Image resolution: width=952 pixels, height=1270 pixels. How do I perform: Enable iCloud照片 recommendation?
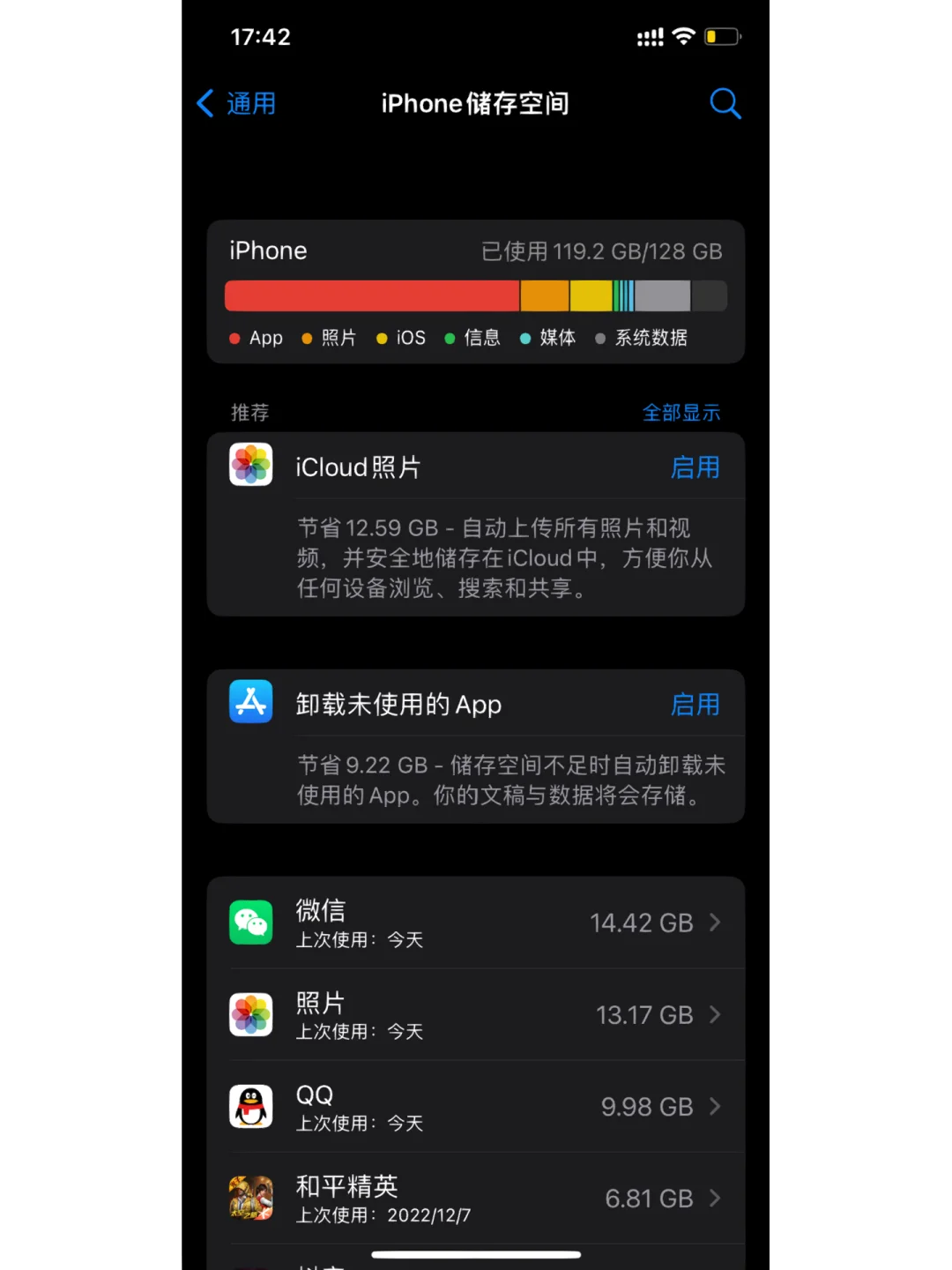coord(695,467)
